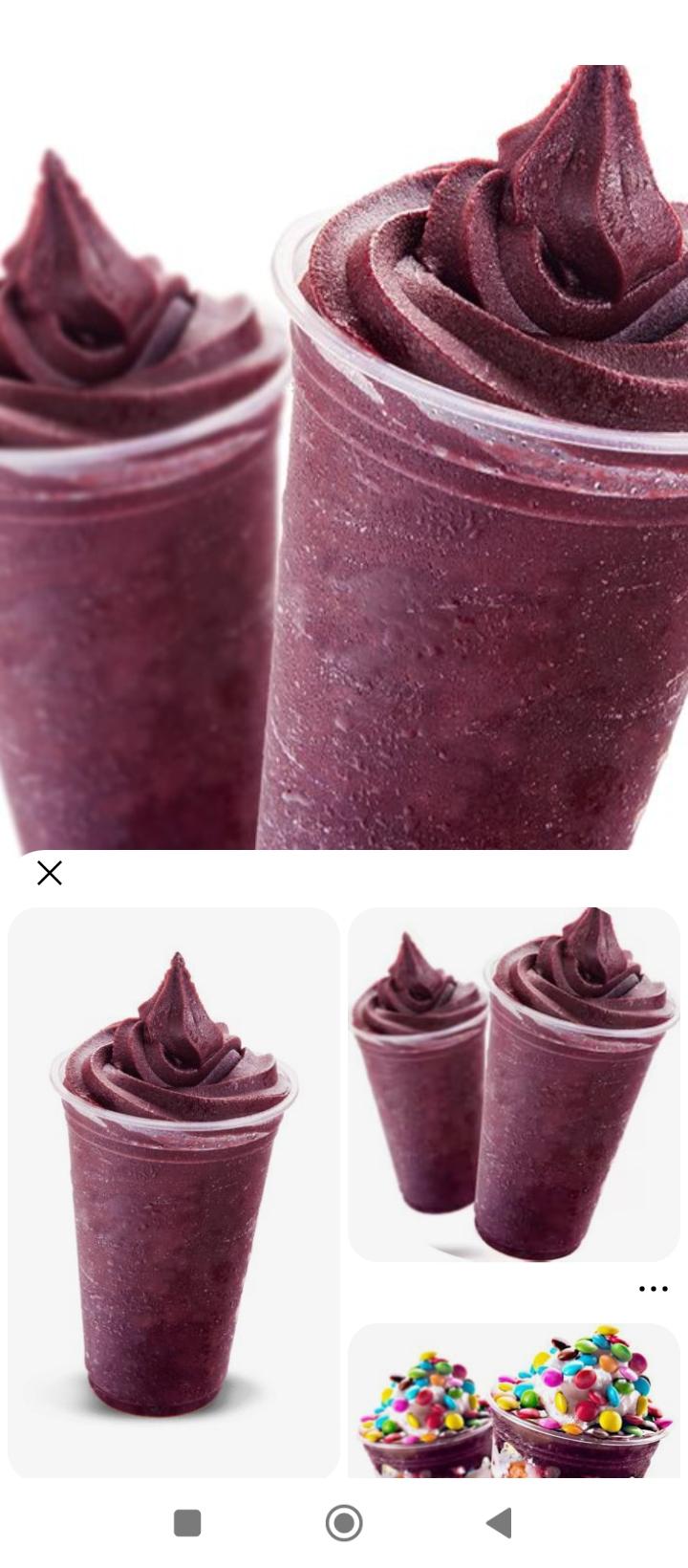Close the similar images panel
The height and width of the screenshot is (1568, 688).
pos(49,872)
